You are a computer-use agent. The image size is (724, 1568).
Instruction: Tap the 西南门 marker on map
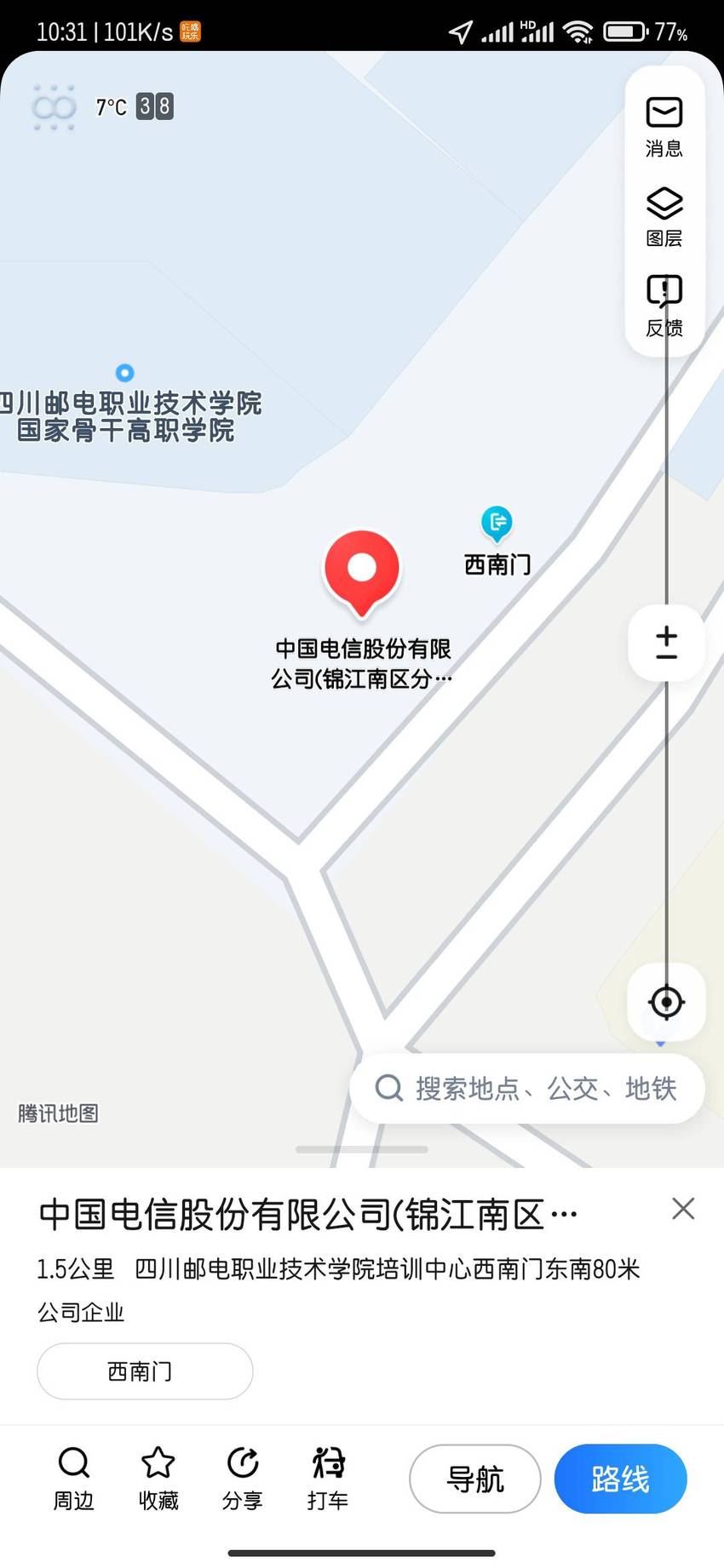497,541
